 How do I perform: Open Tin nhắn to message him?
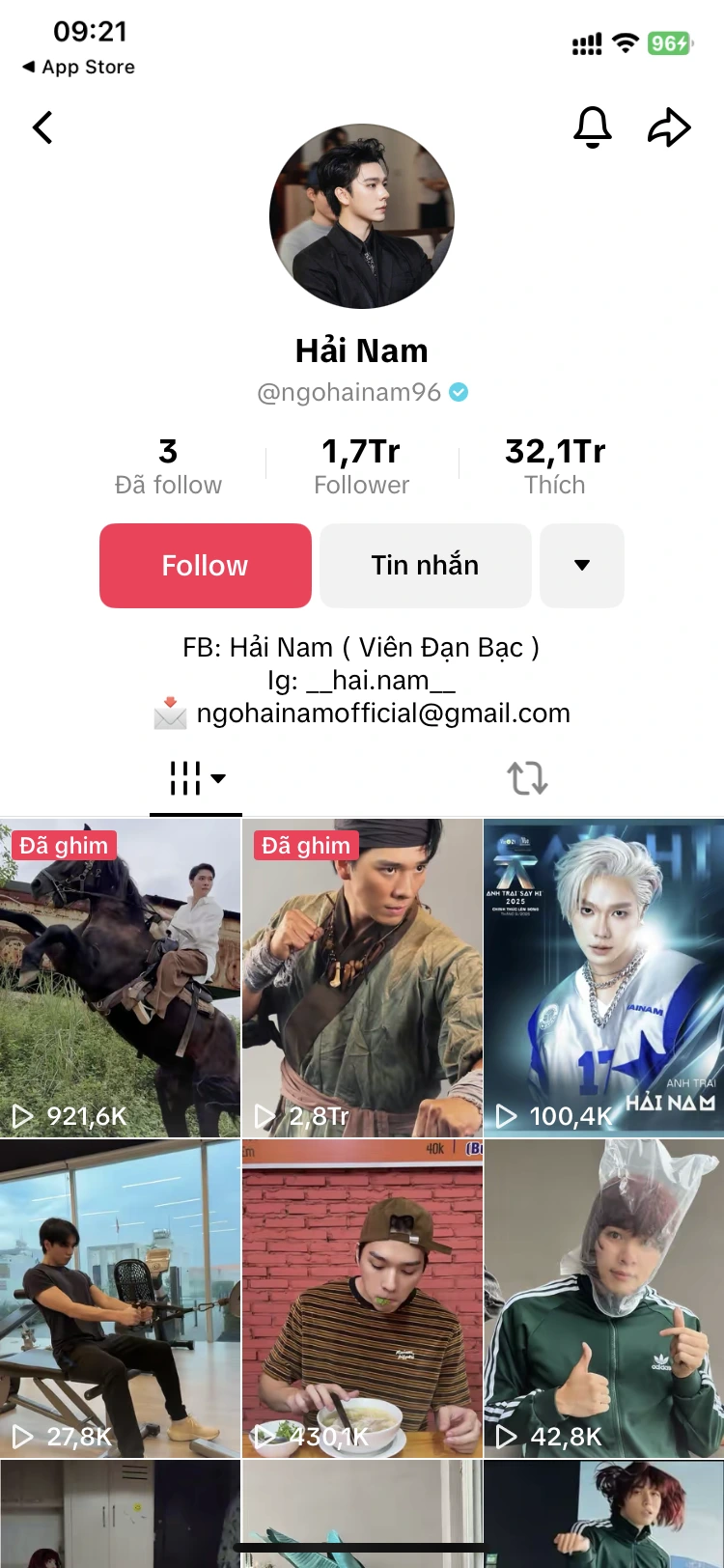[x=426, y=566]
